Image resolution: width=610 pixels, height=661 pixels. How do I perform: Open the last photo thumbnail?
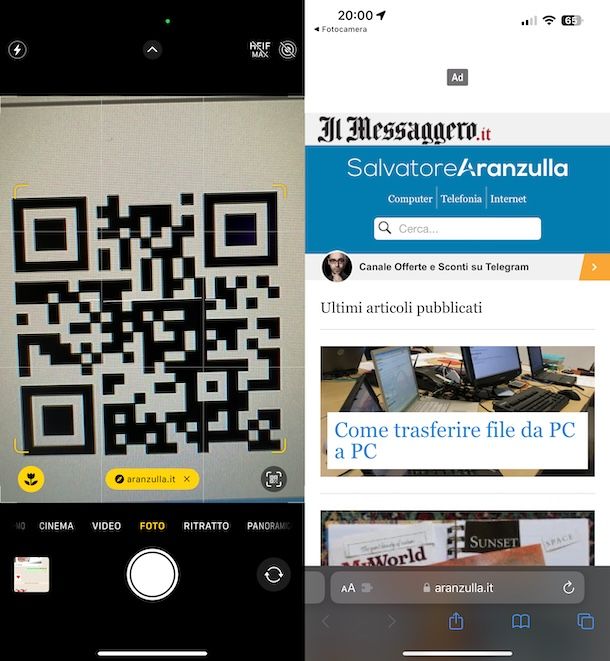(31, 575)
